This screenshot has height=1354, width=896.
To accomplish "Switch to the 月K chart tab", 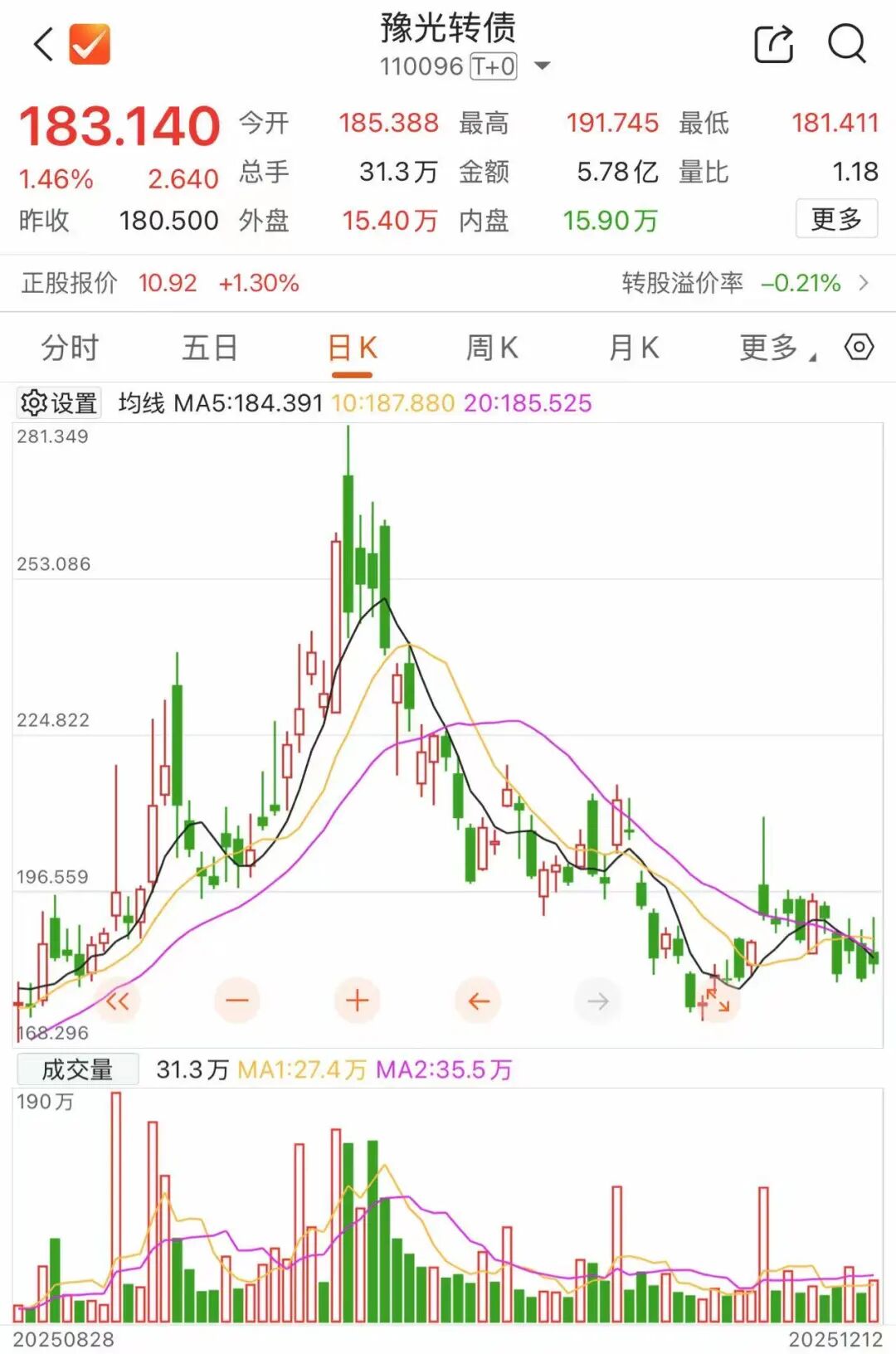I will coord(634,348).
